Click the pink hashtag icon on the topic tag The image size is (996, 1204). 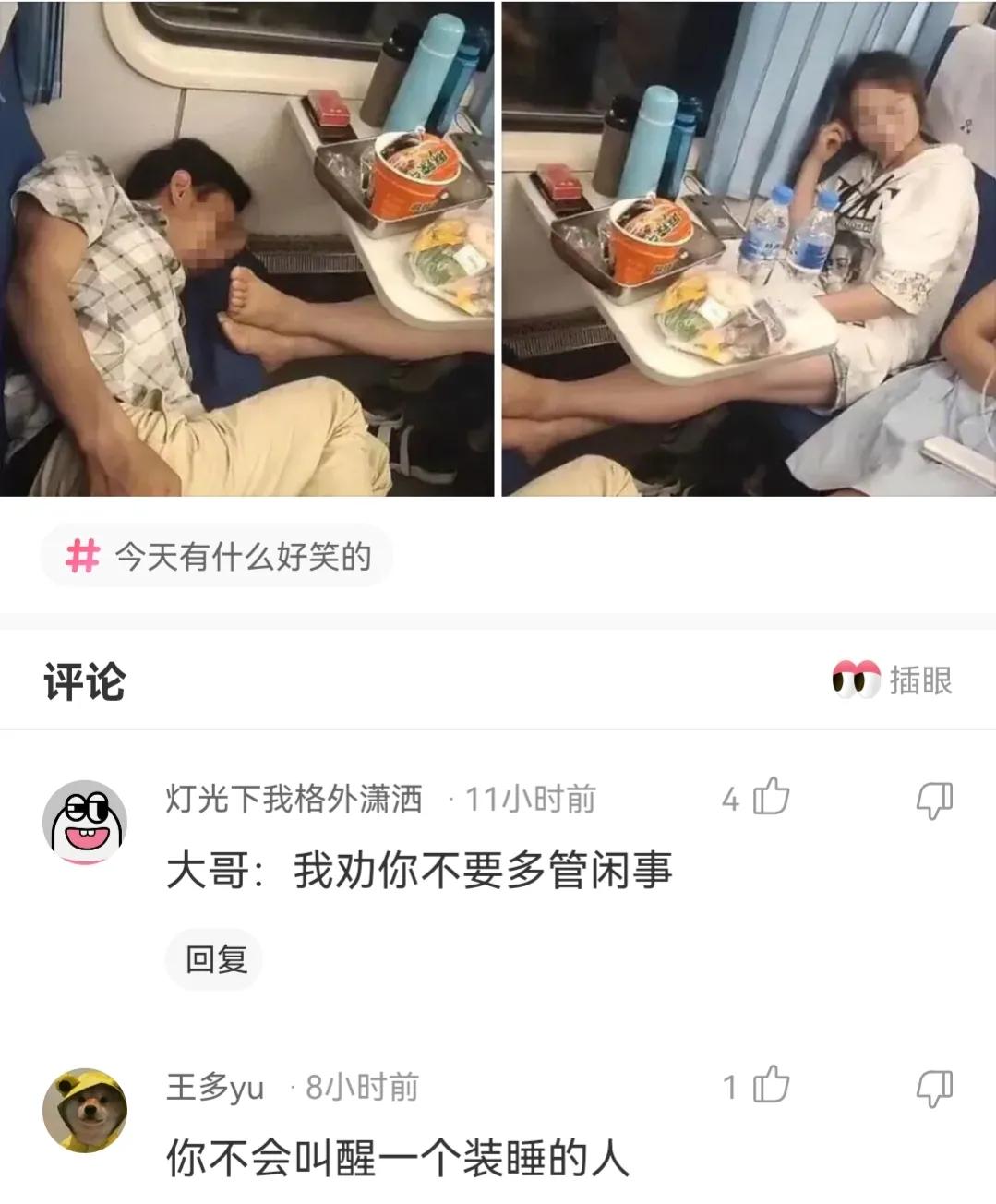point(81,555)
